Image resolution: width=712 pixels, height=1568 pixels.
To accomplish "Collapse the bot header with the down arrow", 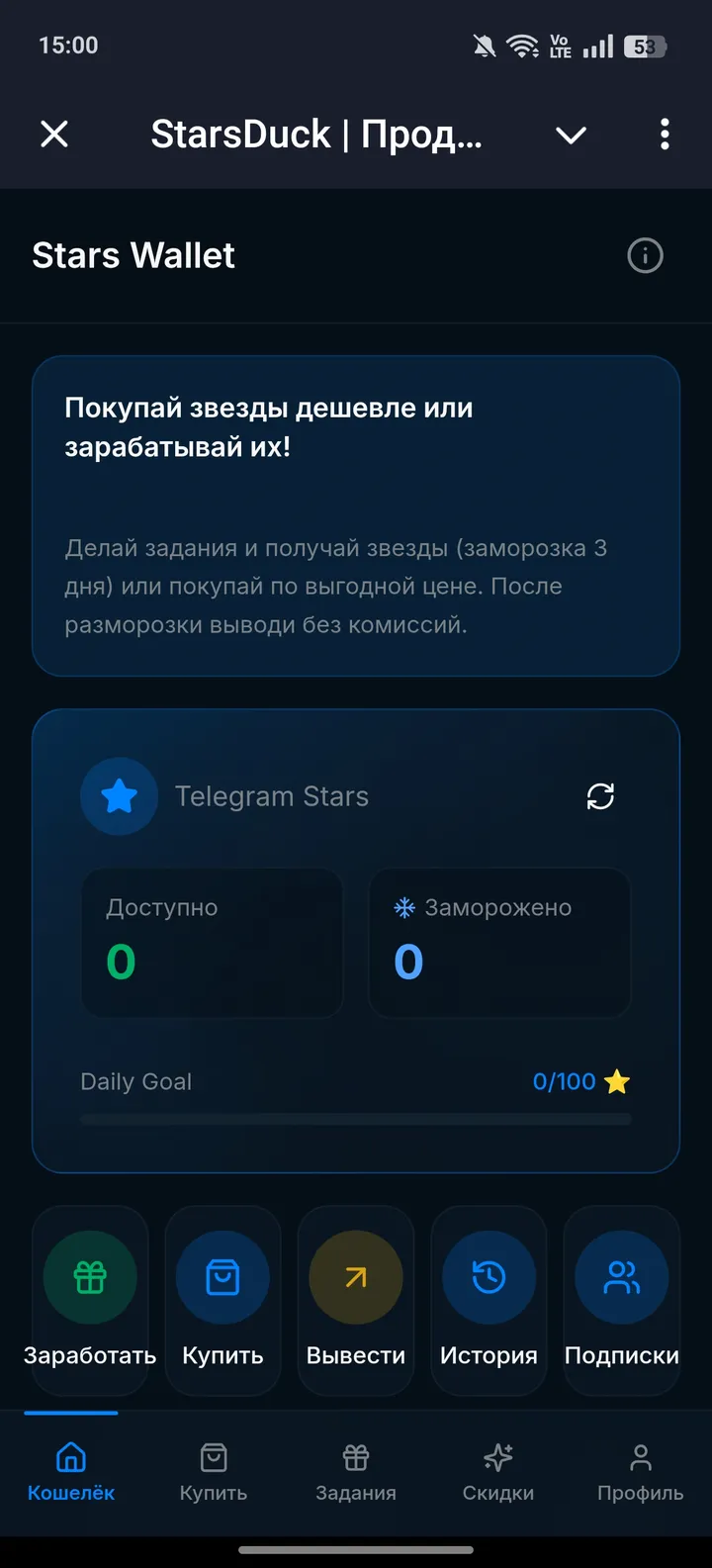I will (571, 136).
